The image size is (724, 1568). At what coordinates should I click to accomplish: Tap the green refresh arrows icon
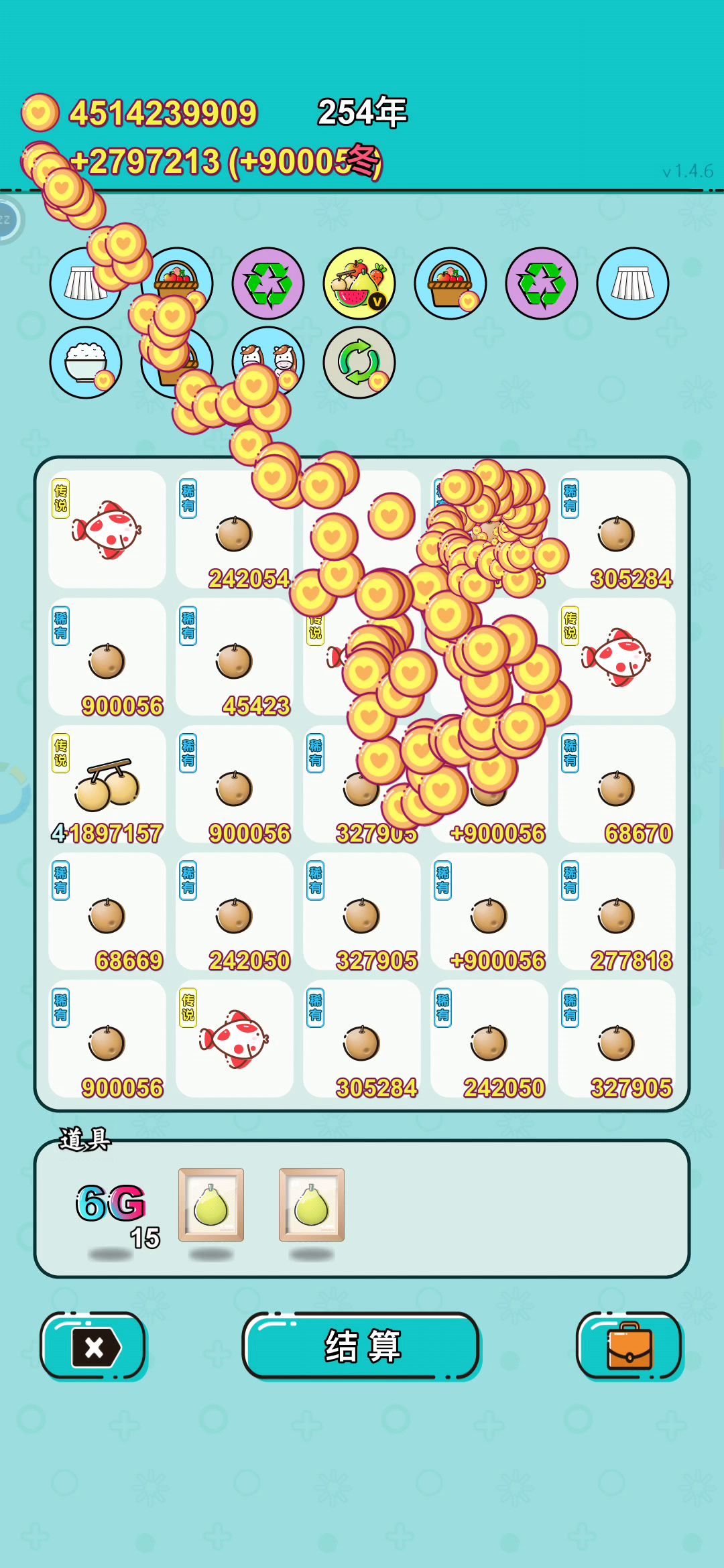359,363
